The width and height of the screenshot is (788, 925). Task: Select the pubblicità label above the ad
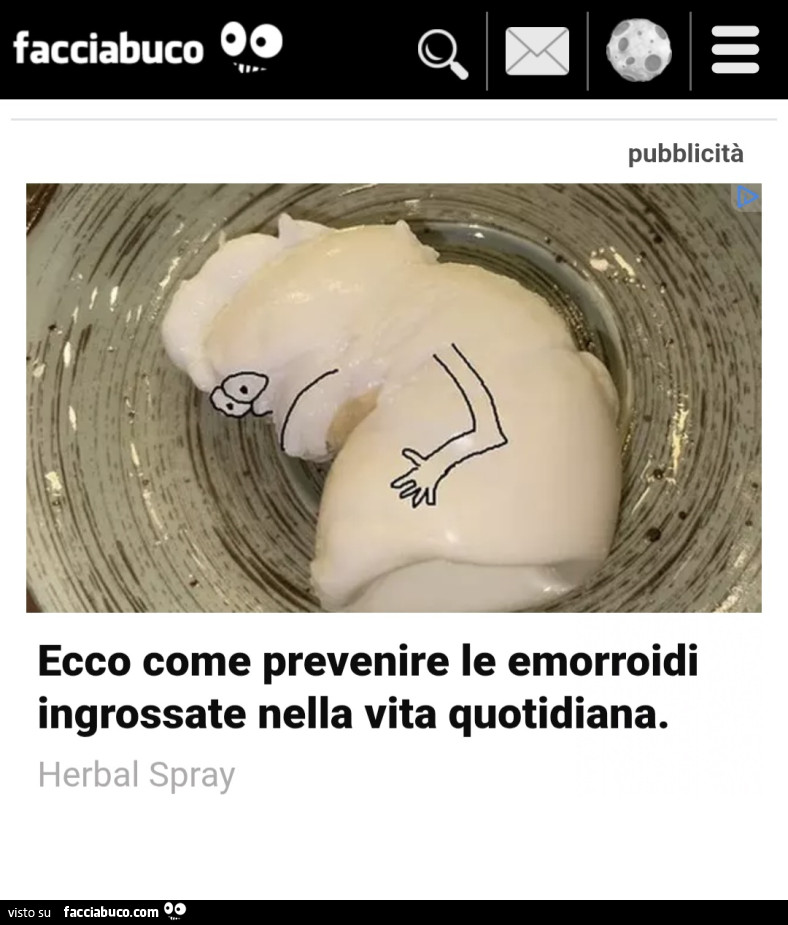[x=685, y=153]
